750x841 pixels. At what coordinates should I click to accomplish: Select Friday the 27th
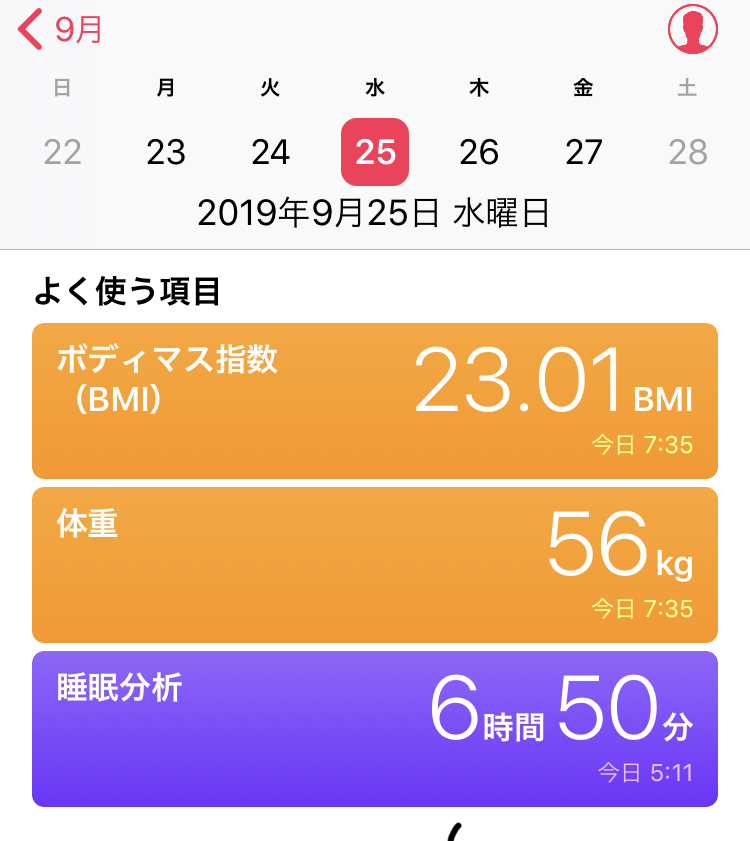click(583, 152)
